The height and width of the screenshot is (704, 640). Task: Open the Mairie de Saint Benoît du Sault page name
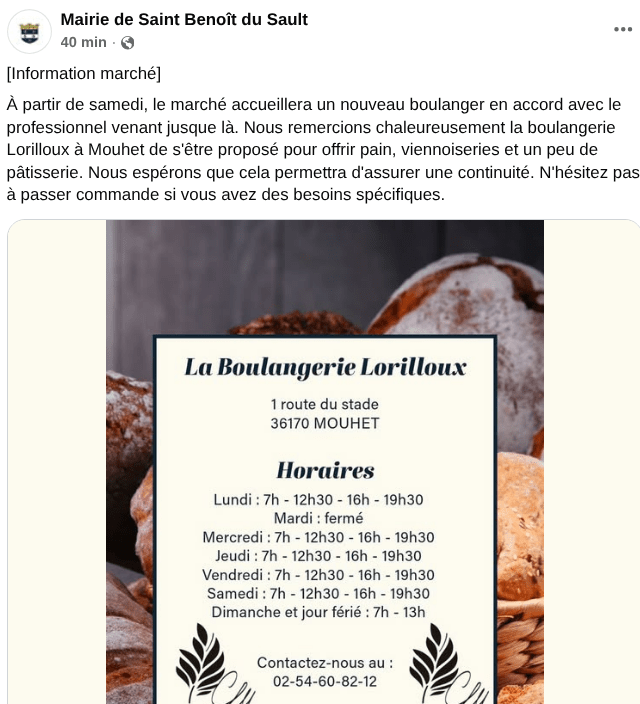click(x=184, y=19)
